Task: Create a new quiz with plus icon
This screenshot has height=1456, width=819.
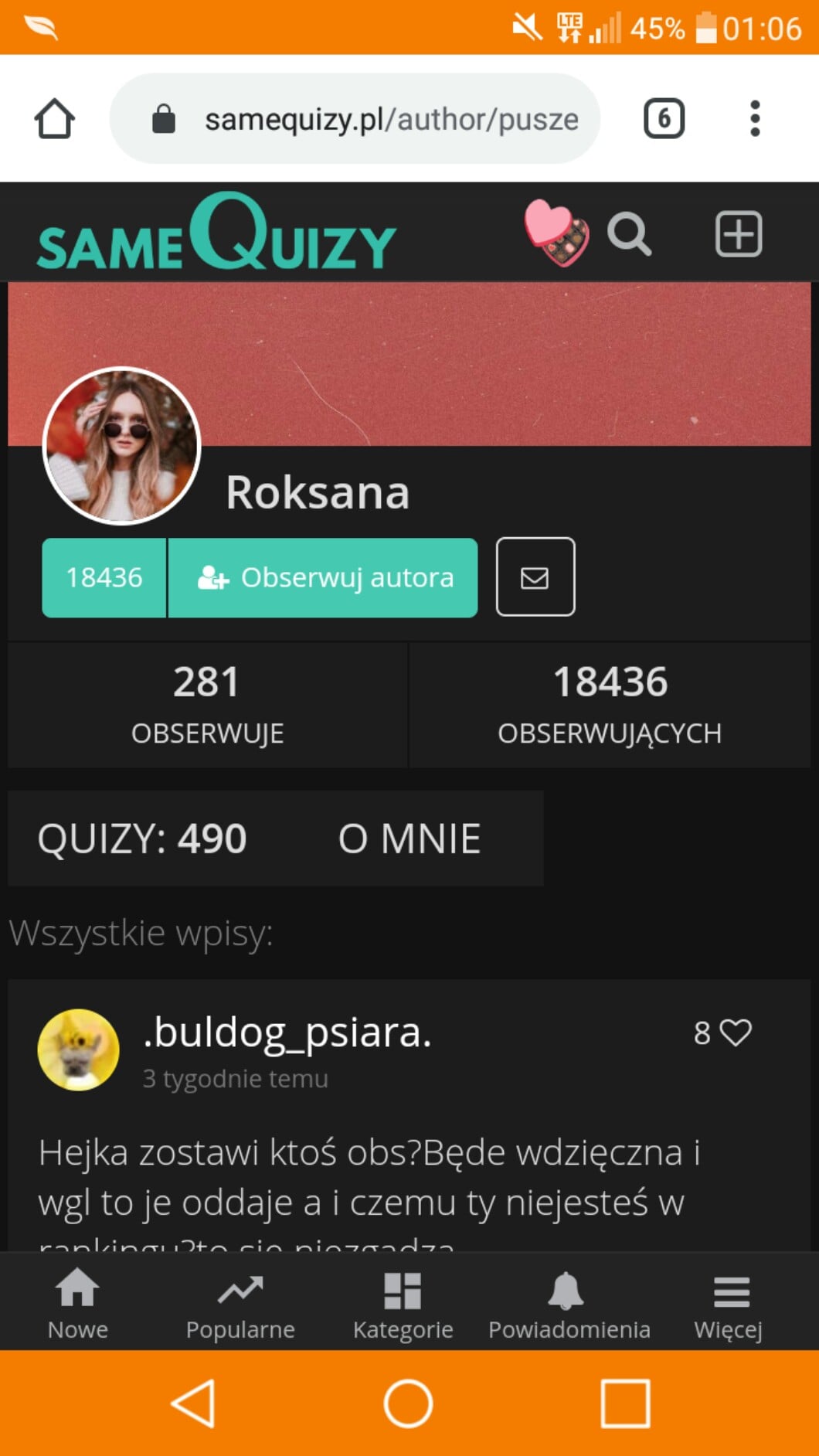Action: tap(738, 233)
